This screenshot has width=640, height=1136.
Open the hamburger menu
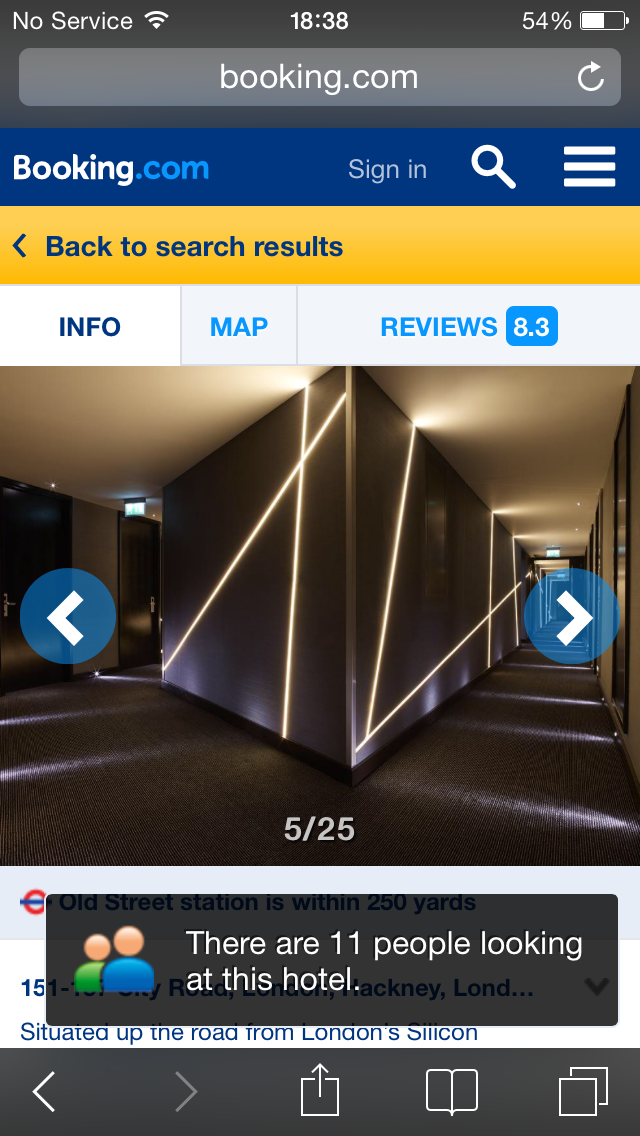(590, 167)
